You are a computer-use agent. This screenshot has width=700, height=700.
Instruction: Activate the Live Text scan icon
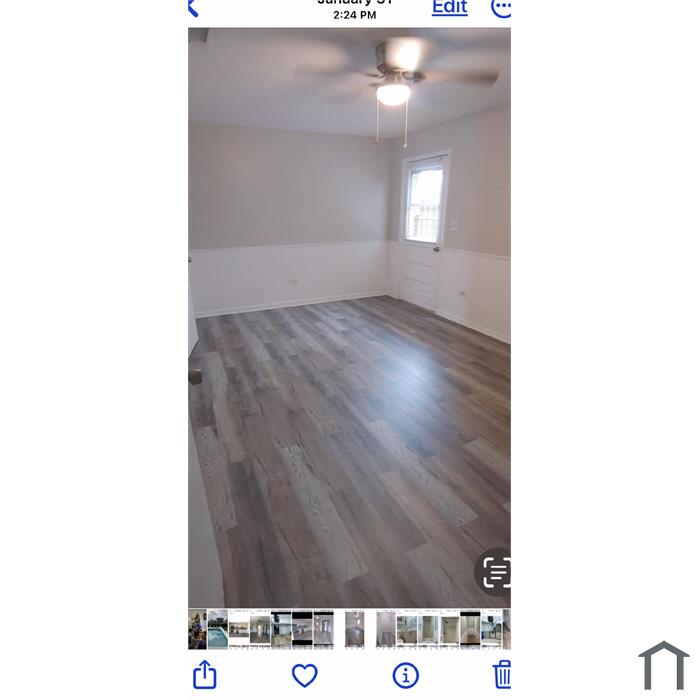[495, 572]
